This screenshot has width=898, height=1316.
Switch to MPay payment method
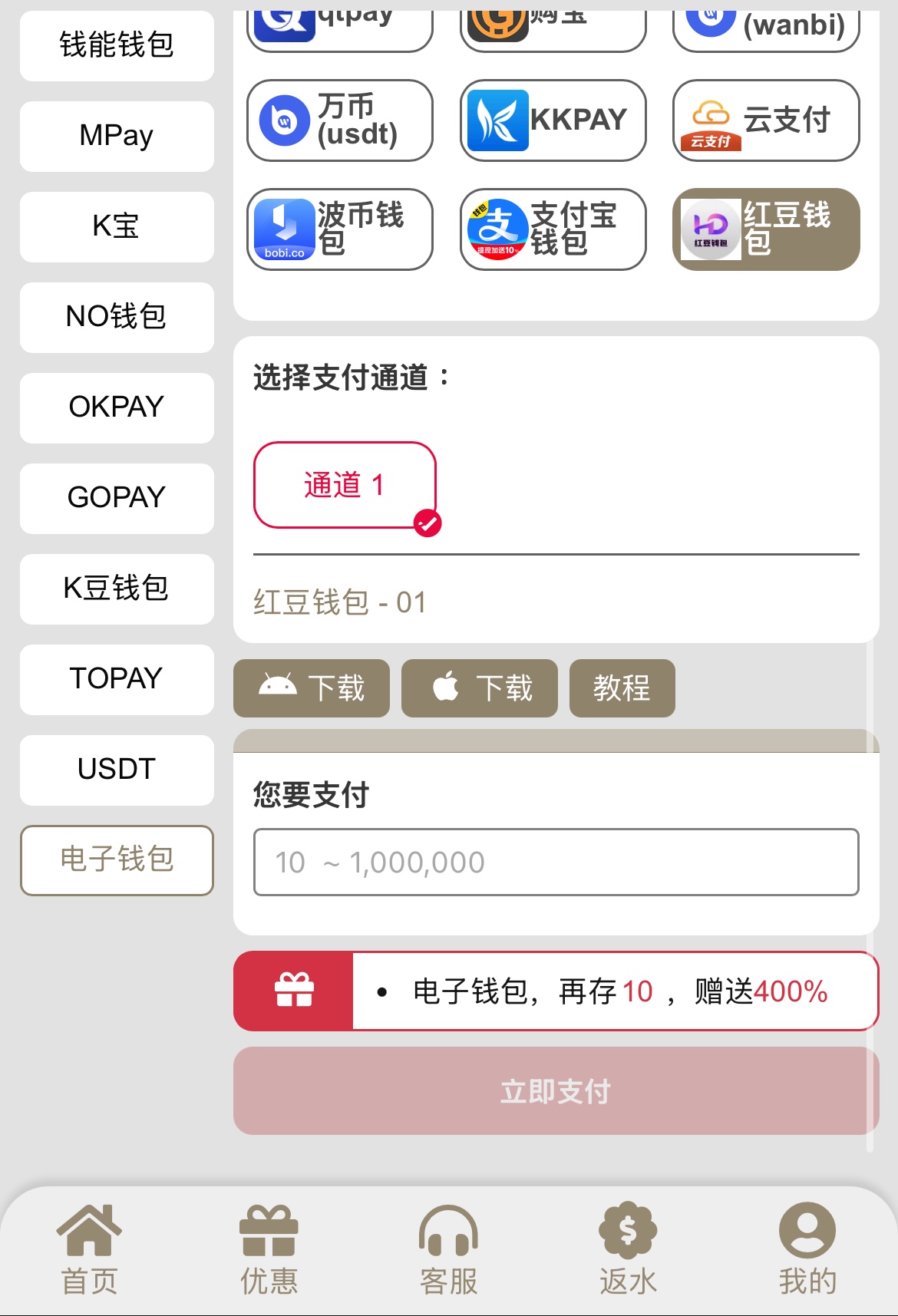tap(117, 136)
